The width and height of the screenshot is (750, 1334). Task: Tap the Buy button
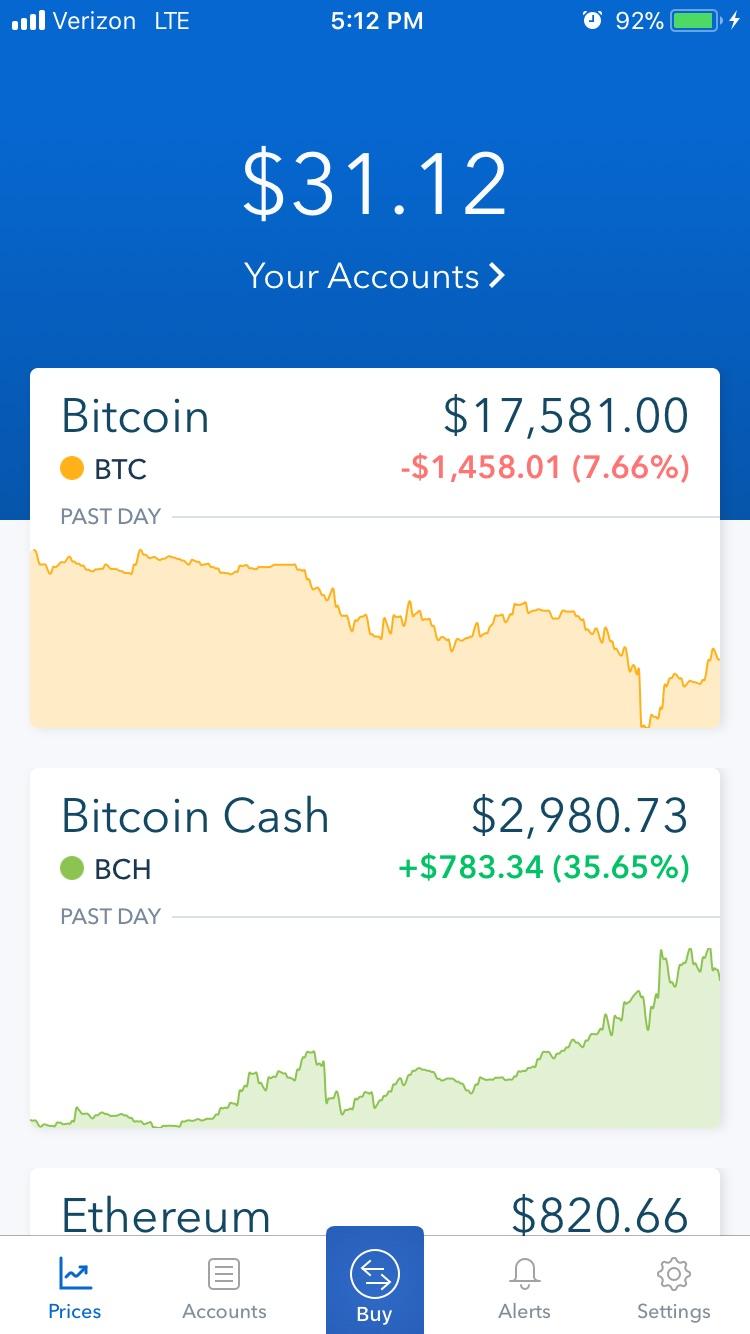pos(374,1285)
